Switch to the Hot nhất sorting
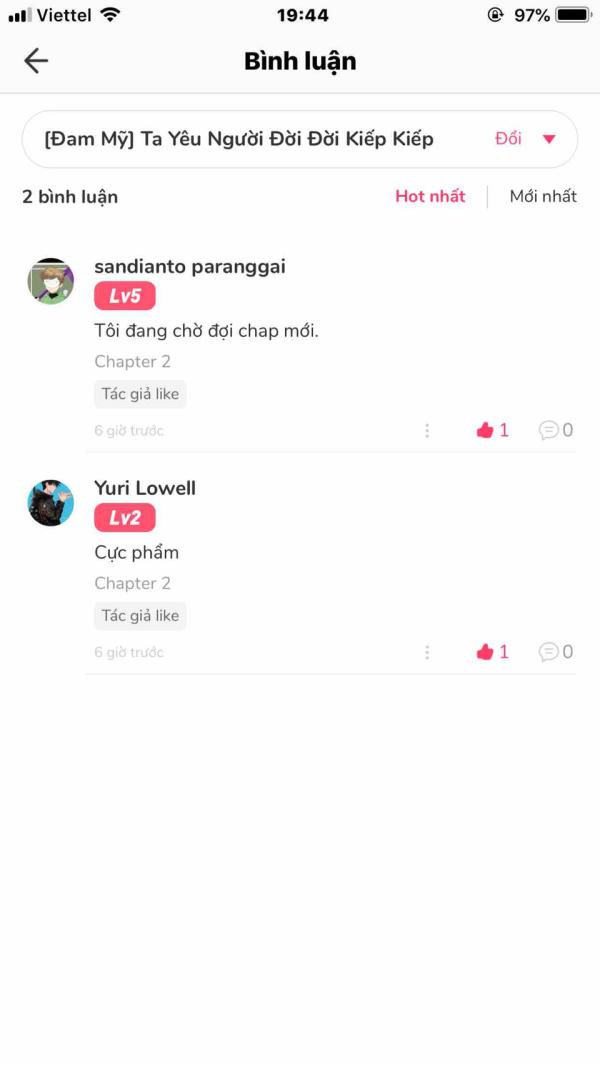The width and height of the screenshot is (600, 1067). coord(430,196)
